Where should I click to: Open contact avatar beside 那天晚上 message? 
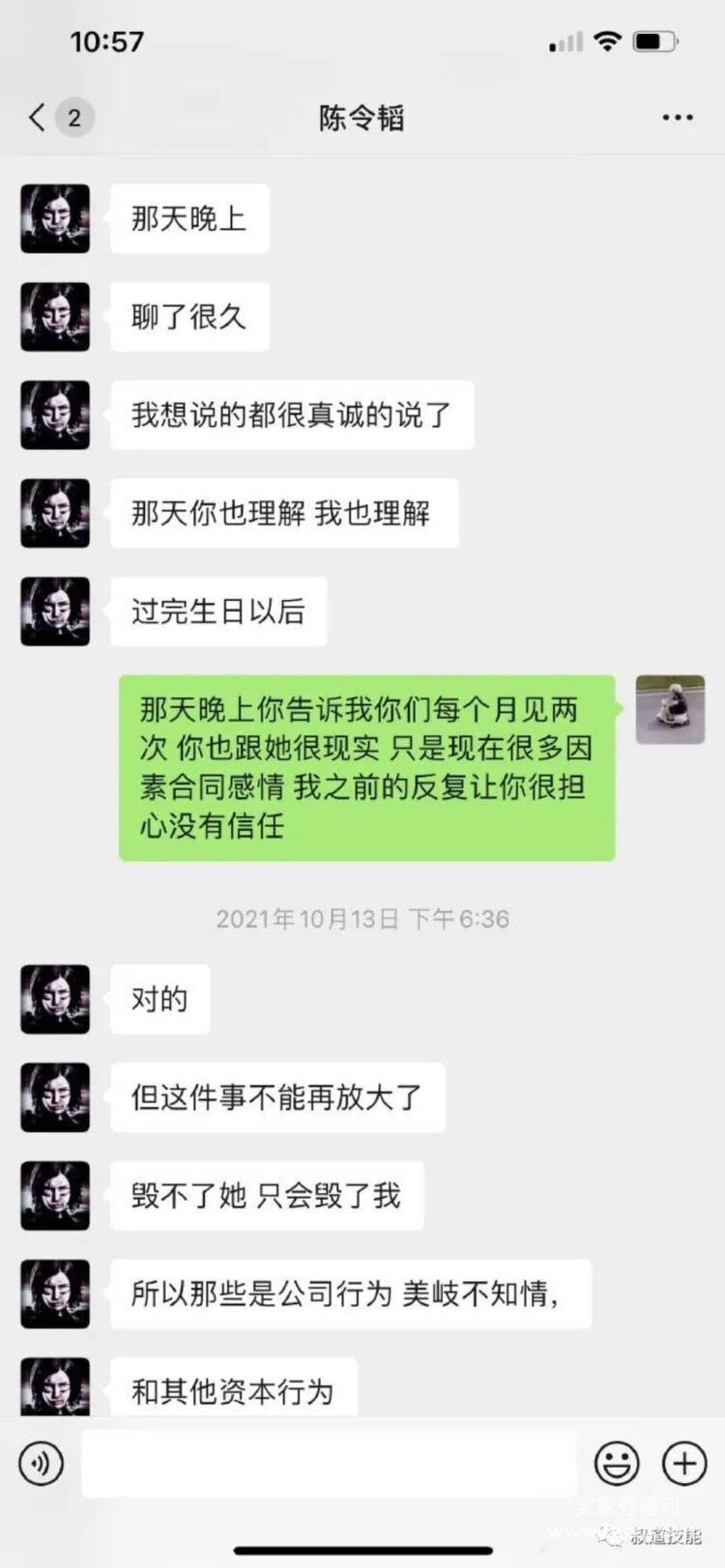click(x=55, y=219)
